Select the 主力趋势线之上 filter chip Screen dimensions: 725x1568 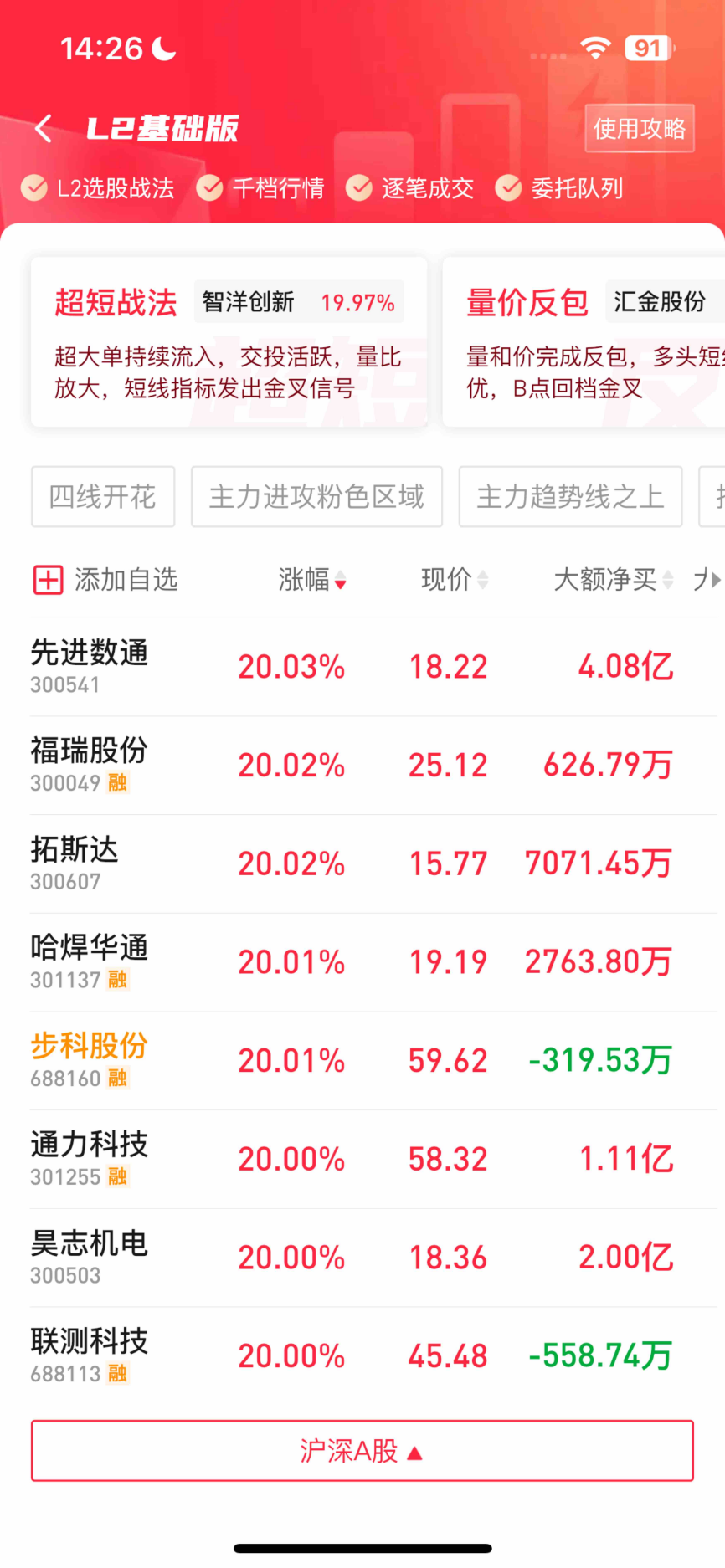(x=570, y=497)
